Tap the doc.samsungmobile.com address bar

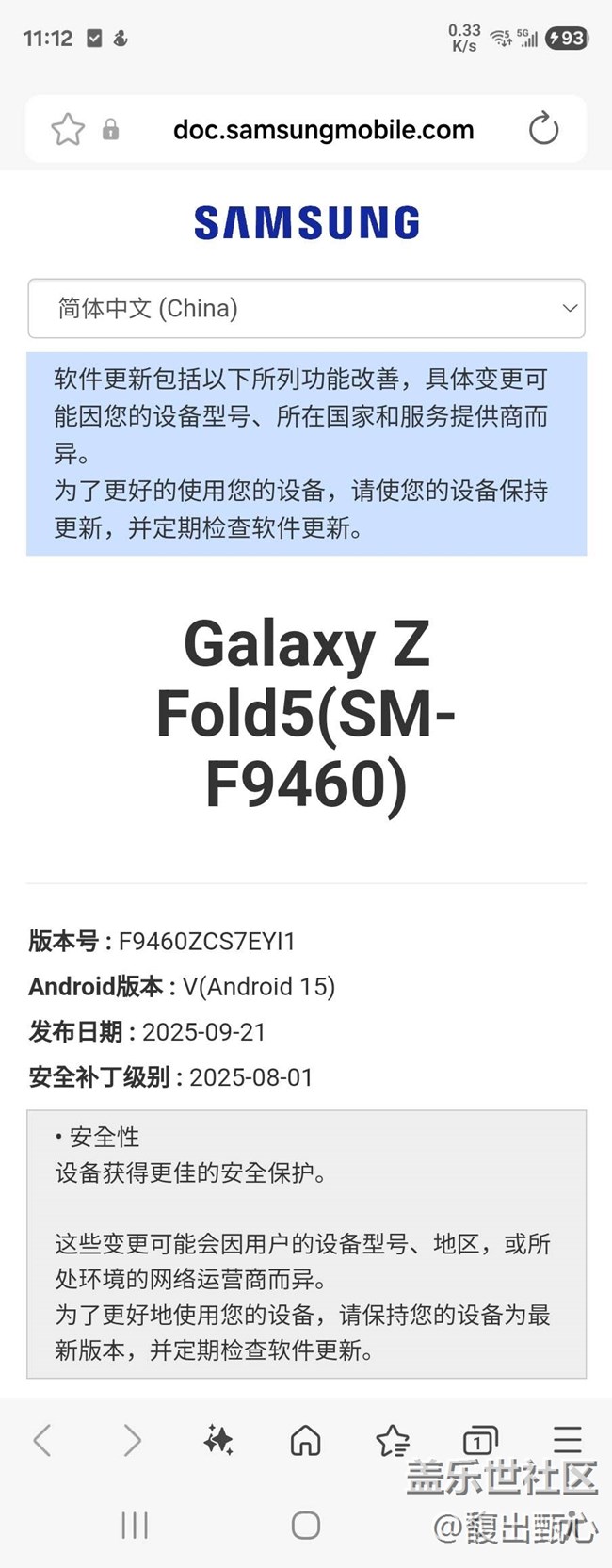pyautogui.click(x=323, y=130)
